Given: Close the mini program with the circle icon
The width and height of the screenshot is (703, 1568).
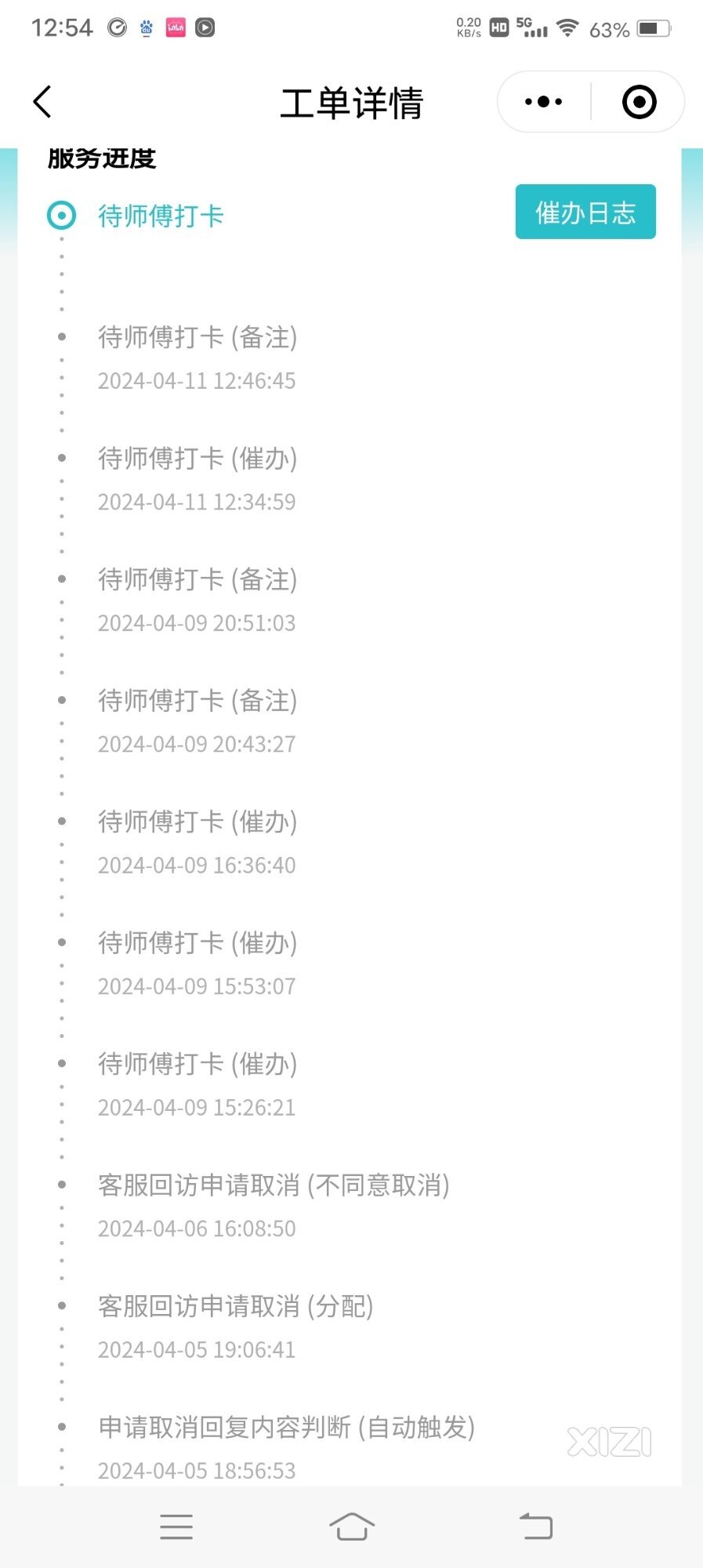Looking at the screenshot, I should 639,102.
